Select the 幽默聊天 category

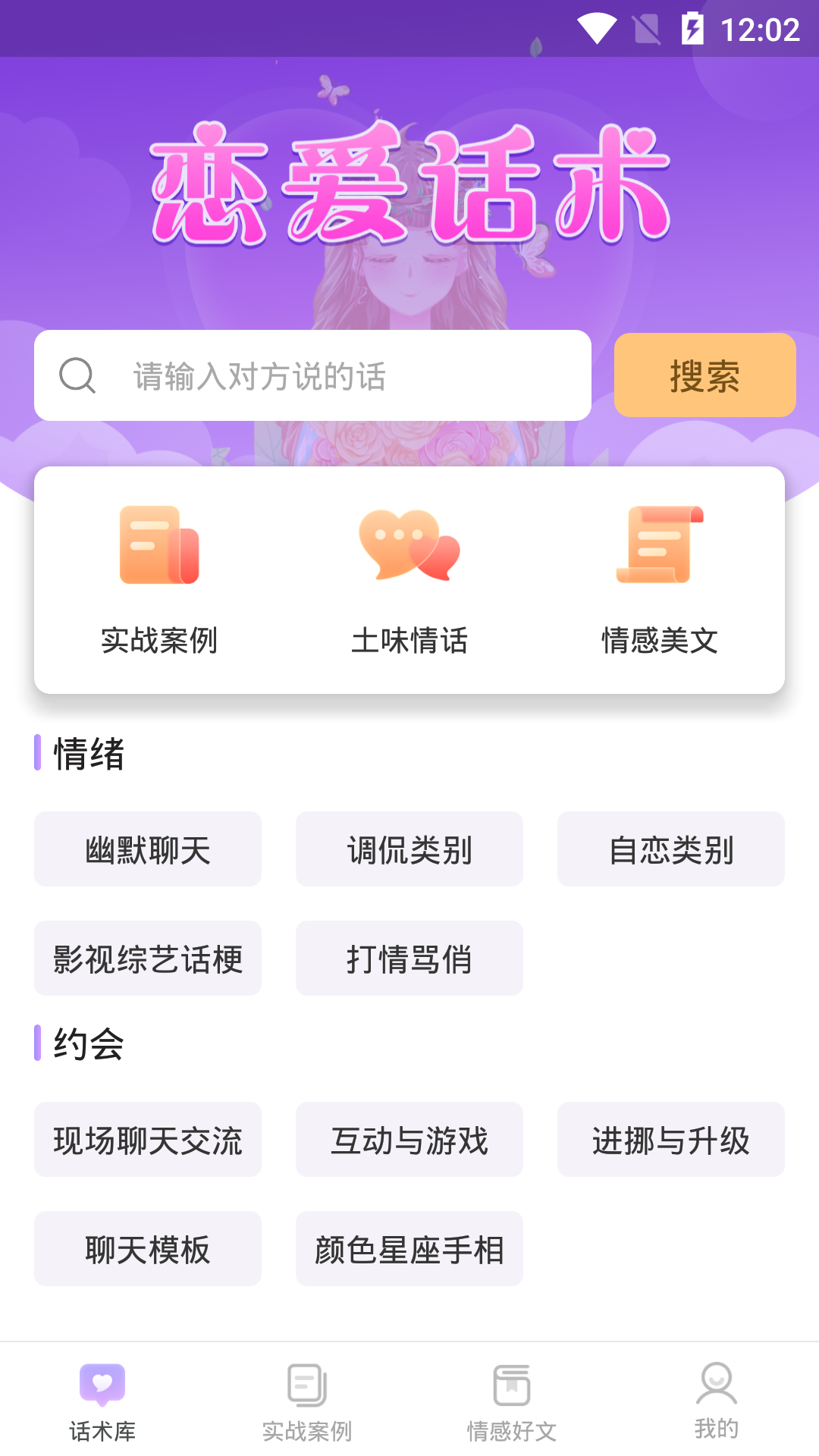[147, 849]
